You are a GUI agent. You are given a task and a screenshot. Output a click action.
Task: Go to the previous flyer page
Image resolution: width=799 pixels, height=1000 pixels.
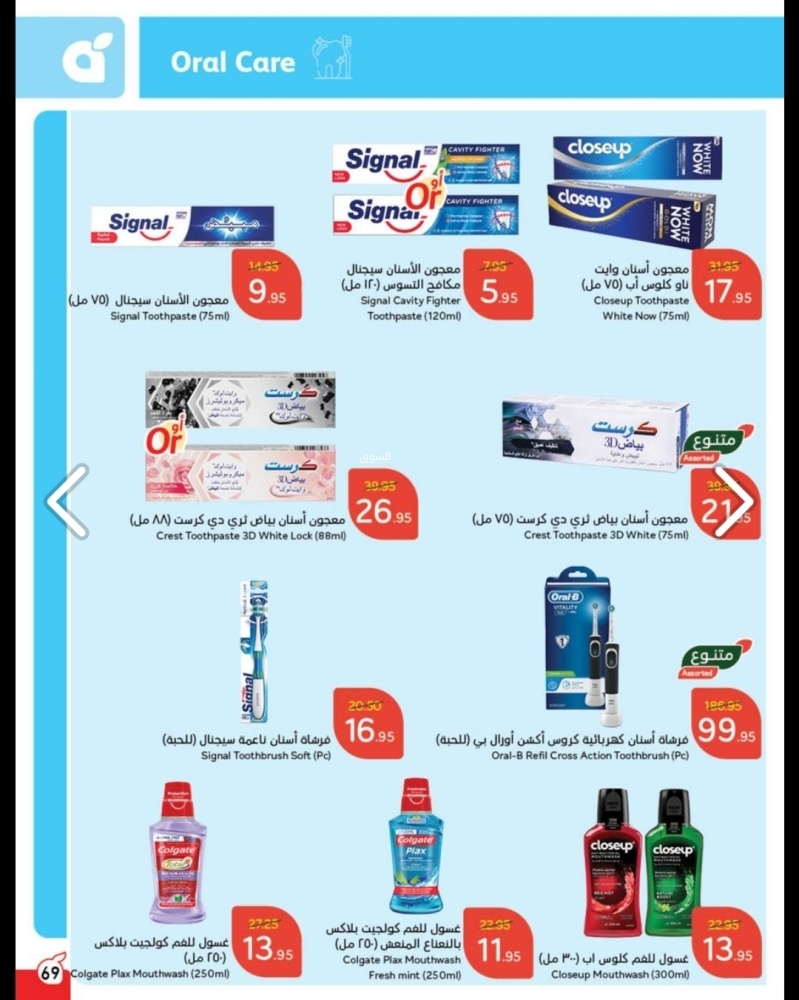point(67,501)
